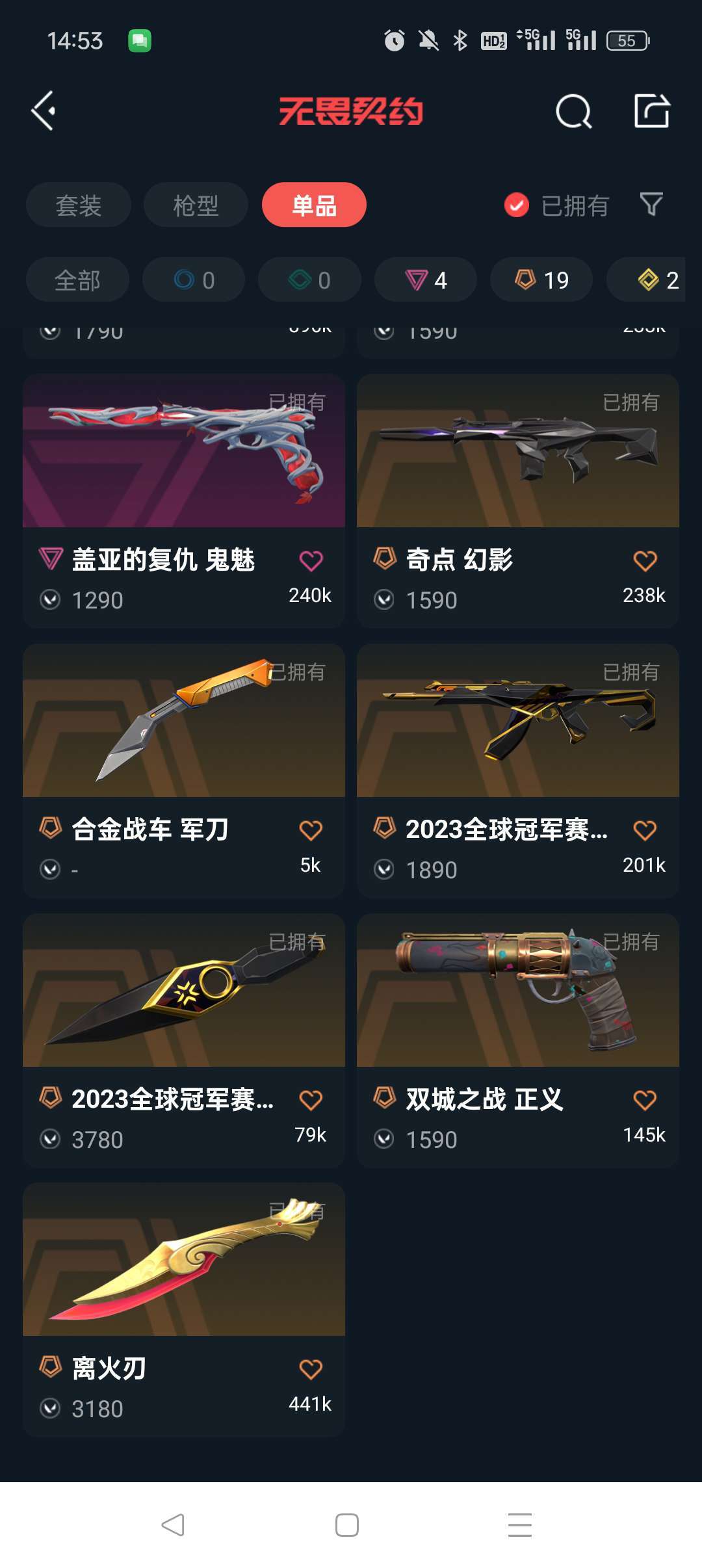Go back using the top-left arrow
This screenshot has height=1568, width=702.
click(44, 111)
